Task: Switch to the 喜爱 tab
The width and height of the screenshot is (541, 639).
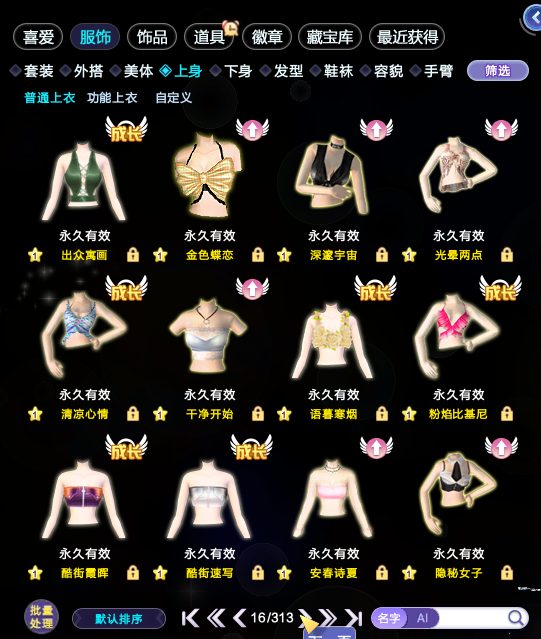Action: (38, 37)
